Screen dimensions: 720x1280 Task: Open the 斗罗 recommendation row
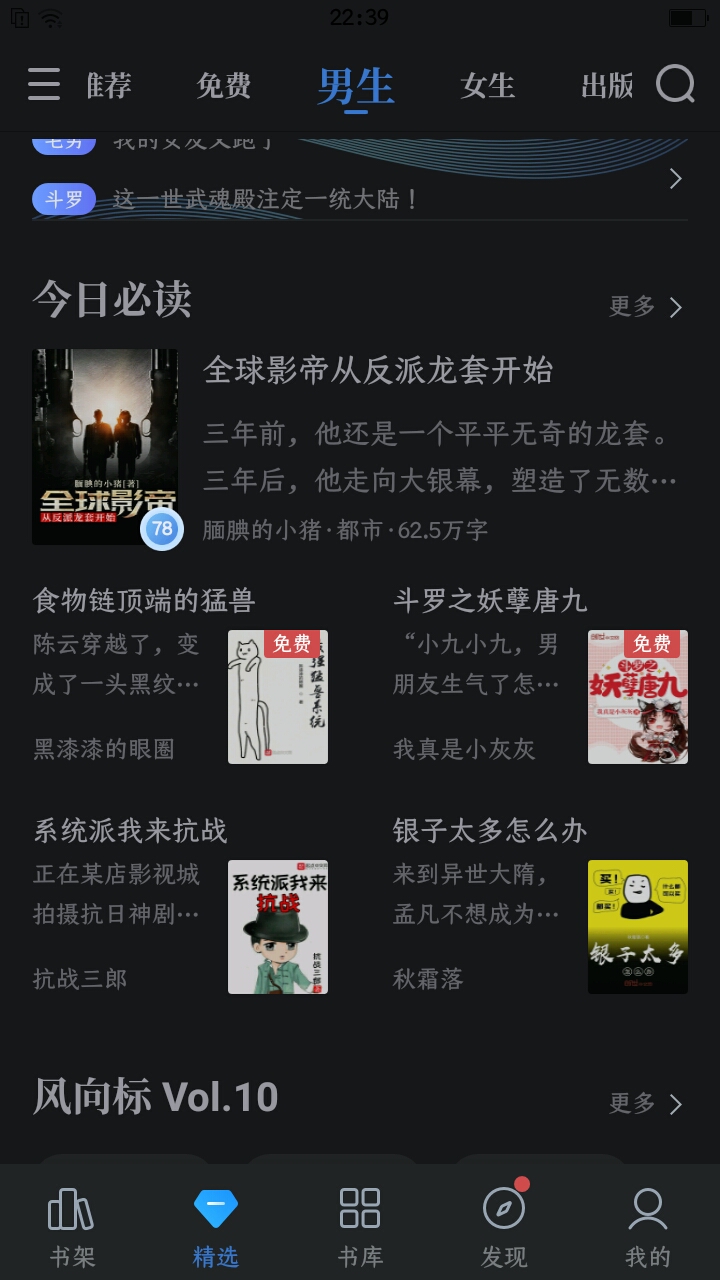coord(360,199)
